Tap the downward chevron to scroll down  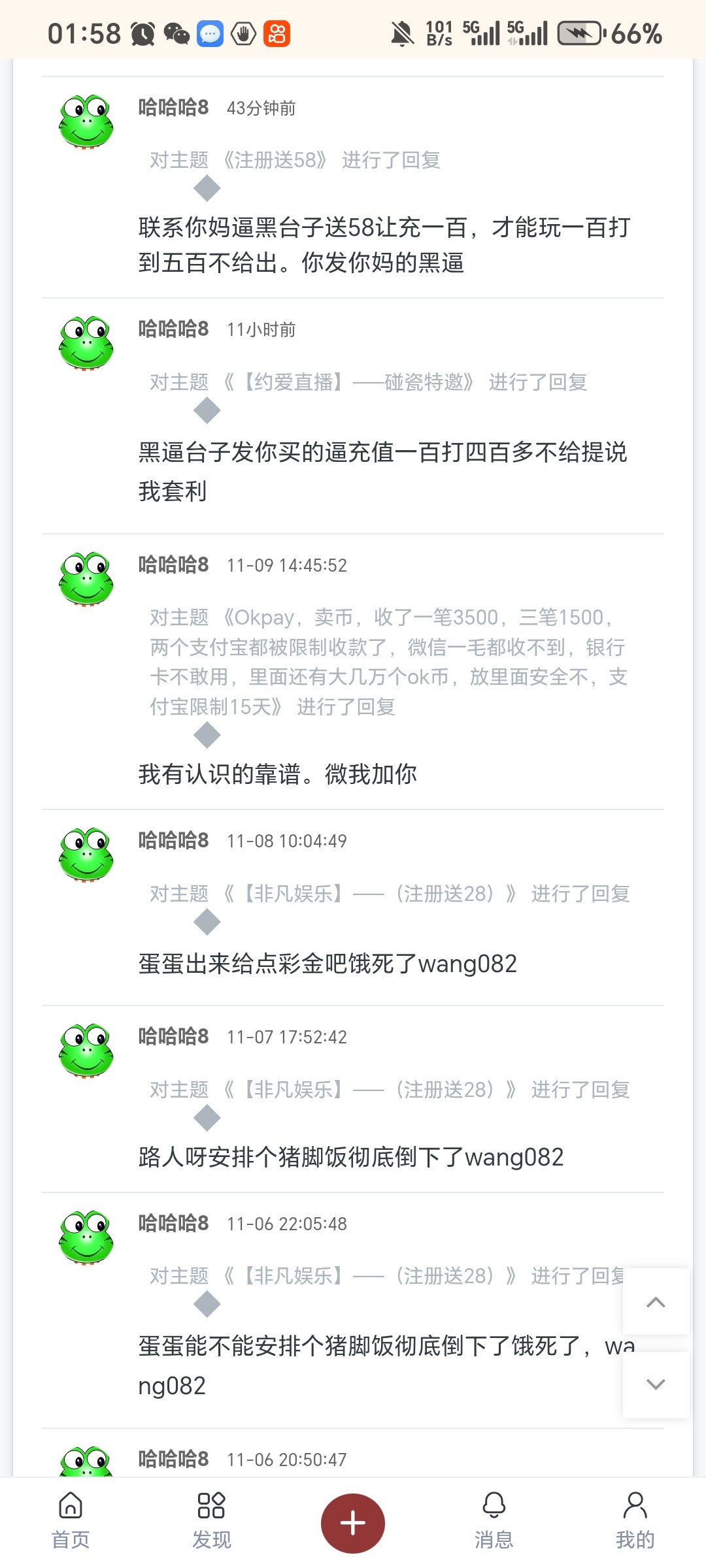tap(656, 1384)
